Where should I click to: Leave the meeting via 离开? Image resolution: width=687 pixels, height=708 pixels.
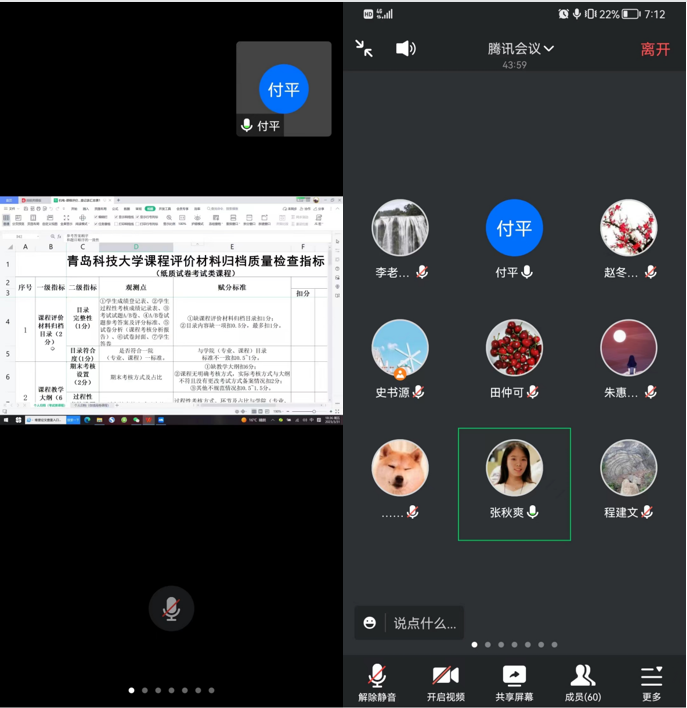pyautogui.click(x=655, y=48)
